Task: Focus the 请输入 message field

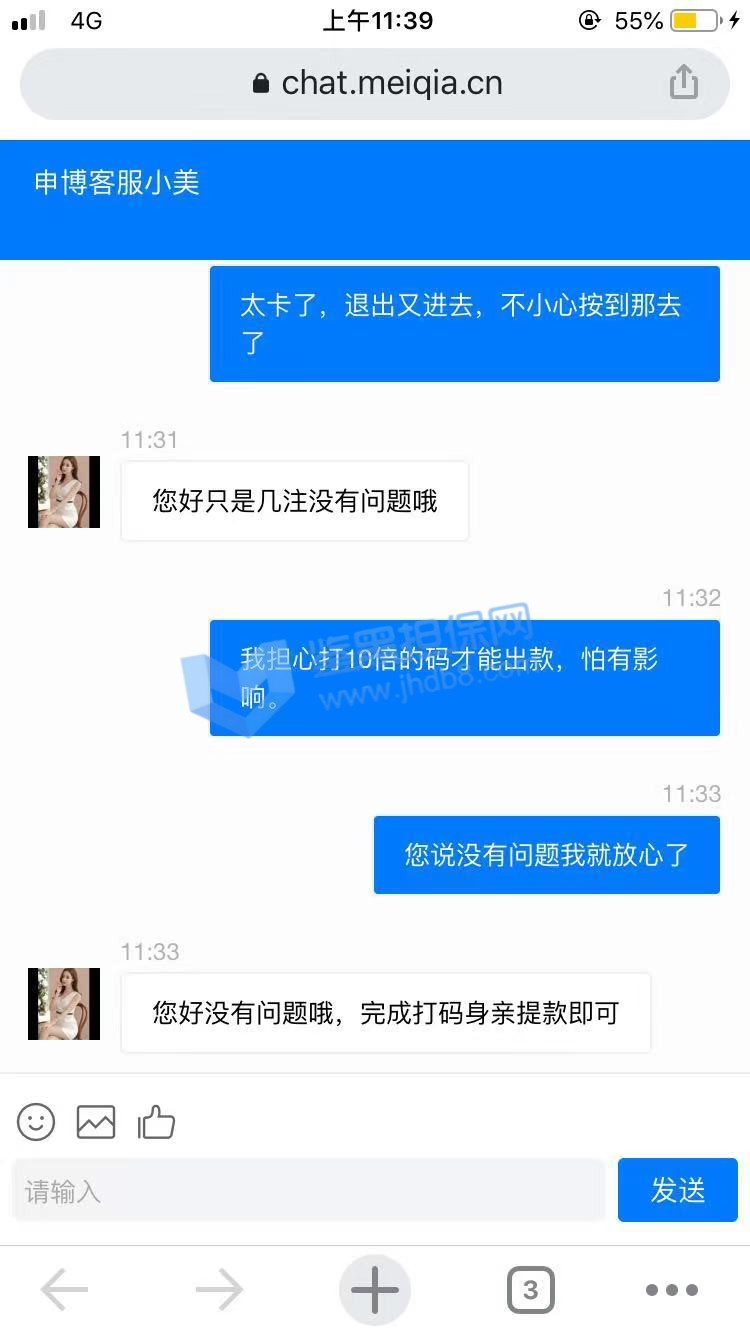Action: pos(308,1191)
